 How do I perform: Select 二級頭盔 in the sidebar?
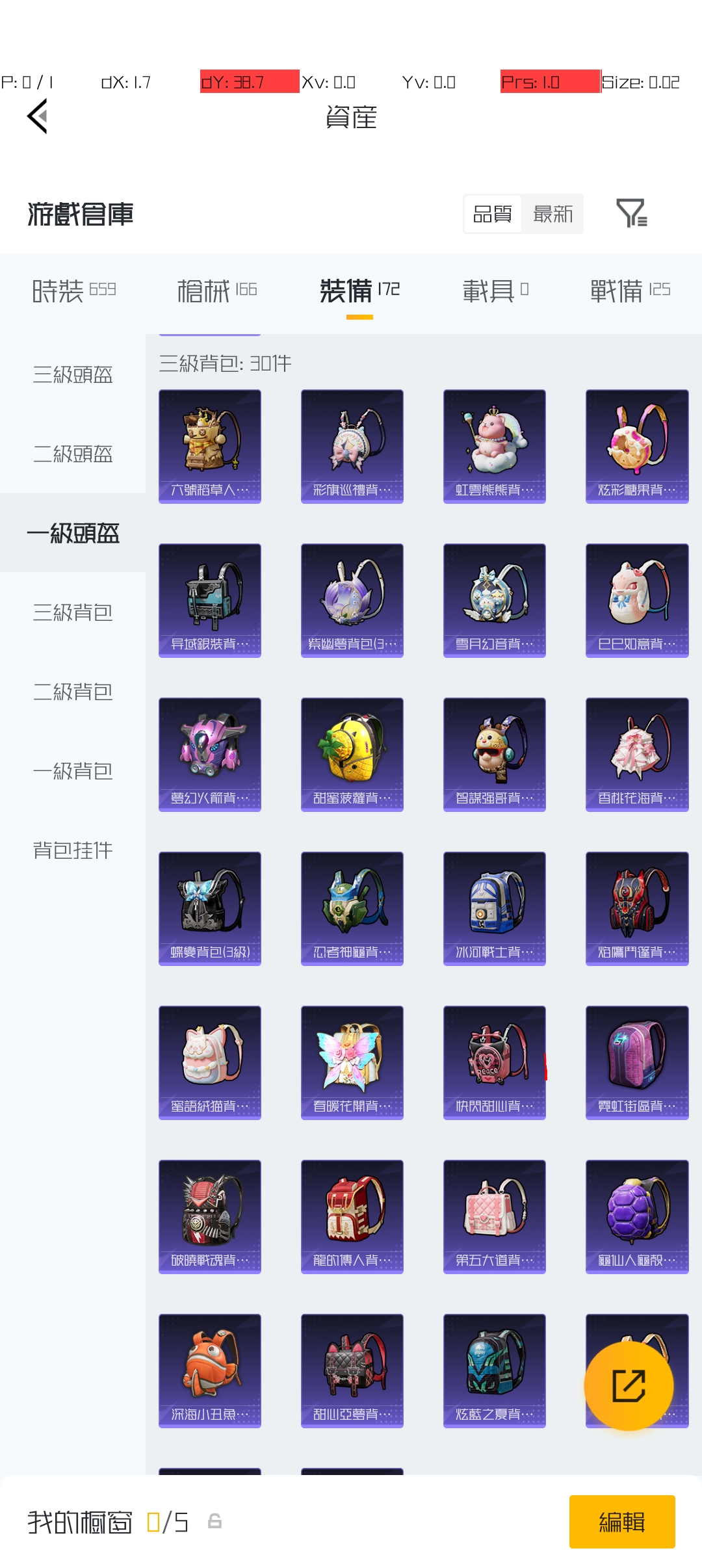pyautogui.click(x=73, y=454)
